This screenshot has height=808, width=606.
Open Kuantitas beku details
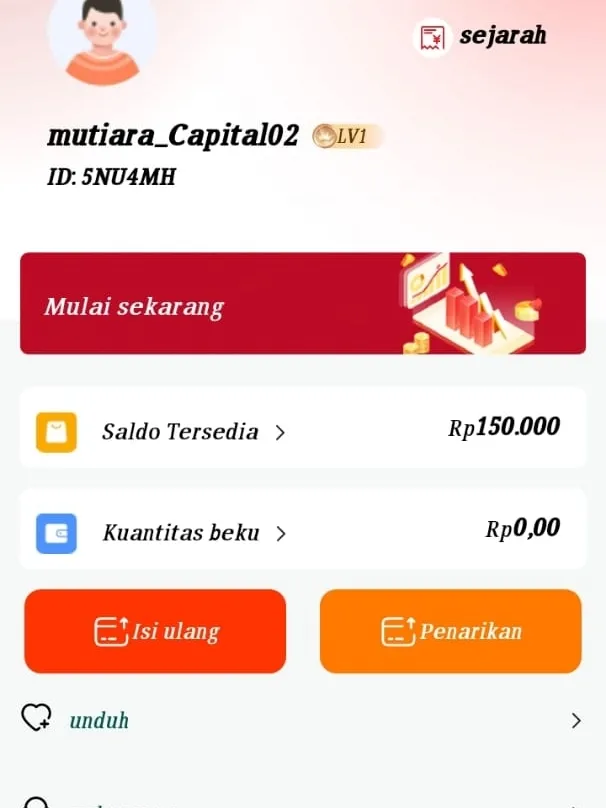[302, 532]
